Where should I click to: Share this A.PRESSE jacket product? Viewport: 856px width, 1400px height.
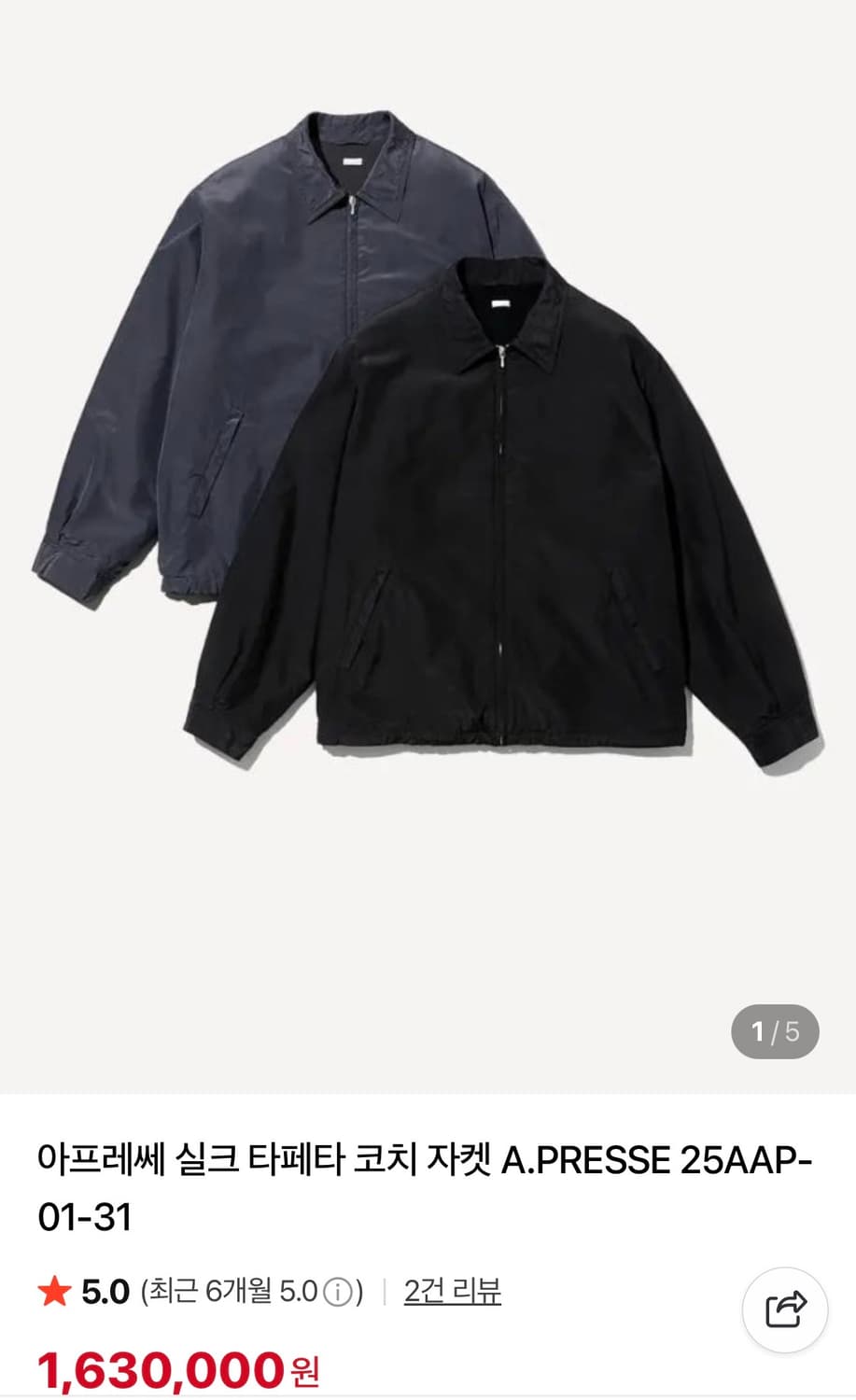[785, 1309]
